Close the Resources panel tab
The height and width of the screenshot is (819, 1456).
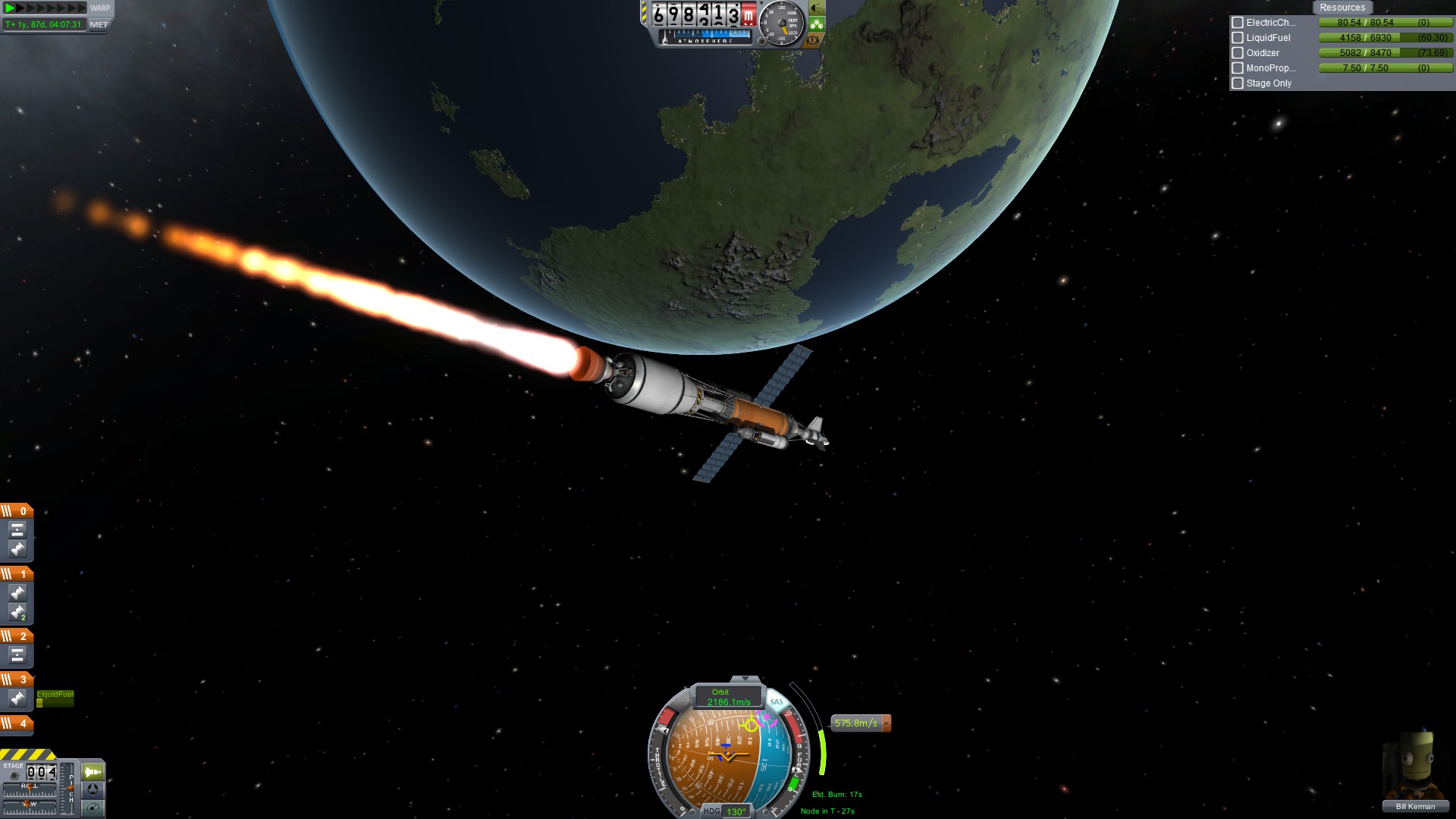tap(1341, 8)
